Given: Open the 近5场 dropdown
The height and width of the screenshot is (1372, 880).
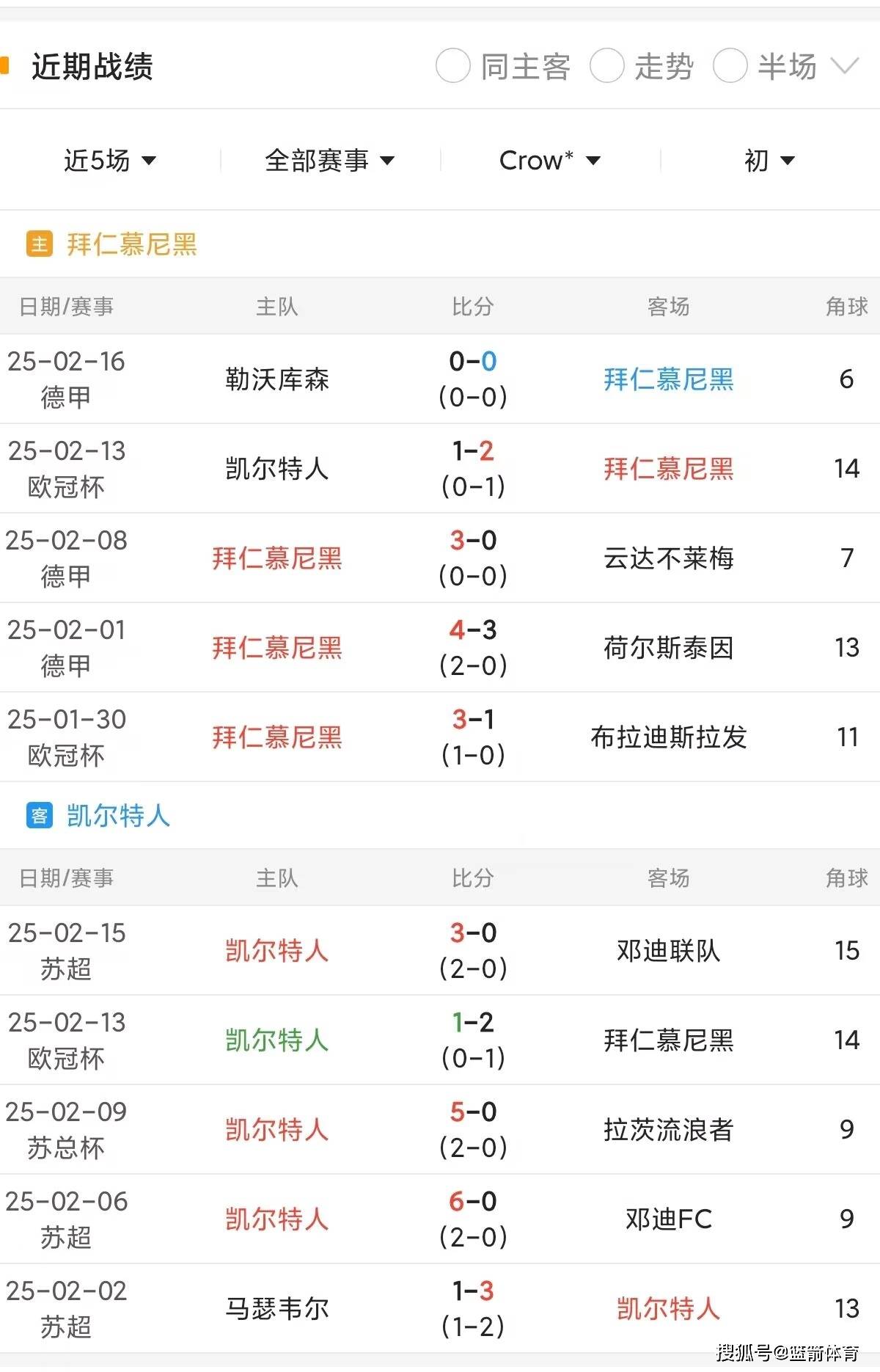Looking at the screenshot, I should [x=110, y=160].
